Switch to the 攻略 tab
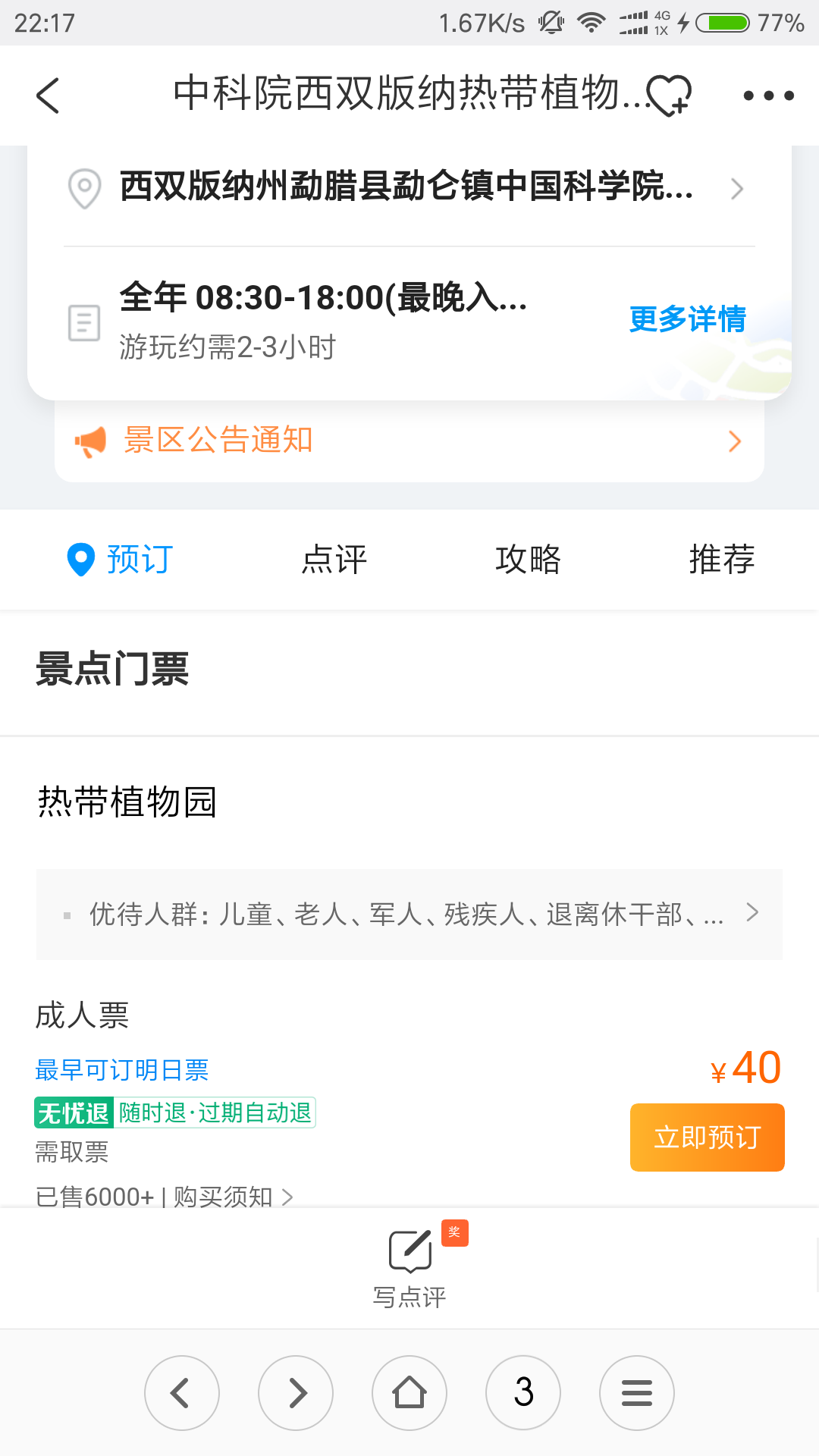Image resolution: width=819 pixels, height=1456 pixels. point(528,560)
